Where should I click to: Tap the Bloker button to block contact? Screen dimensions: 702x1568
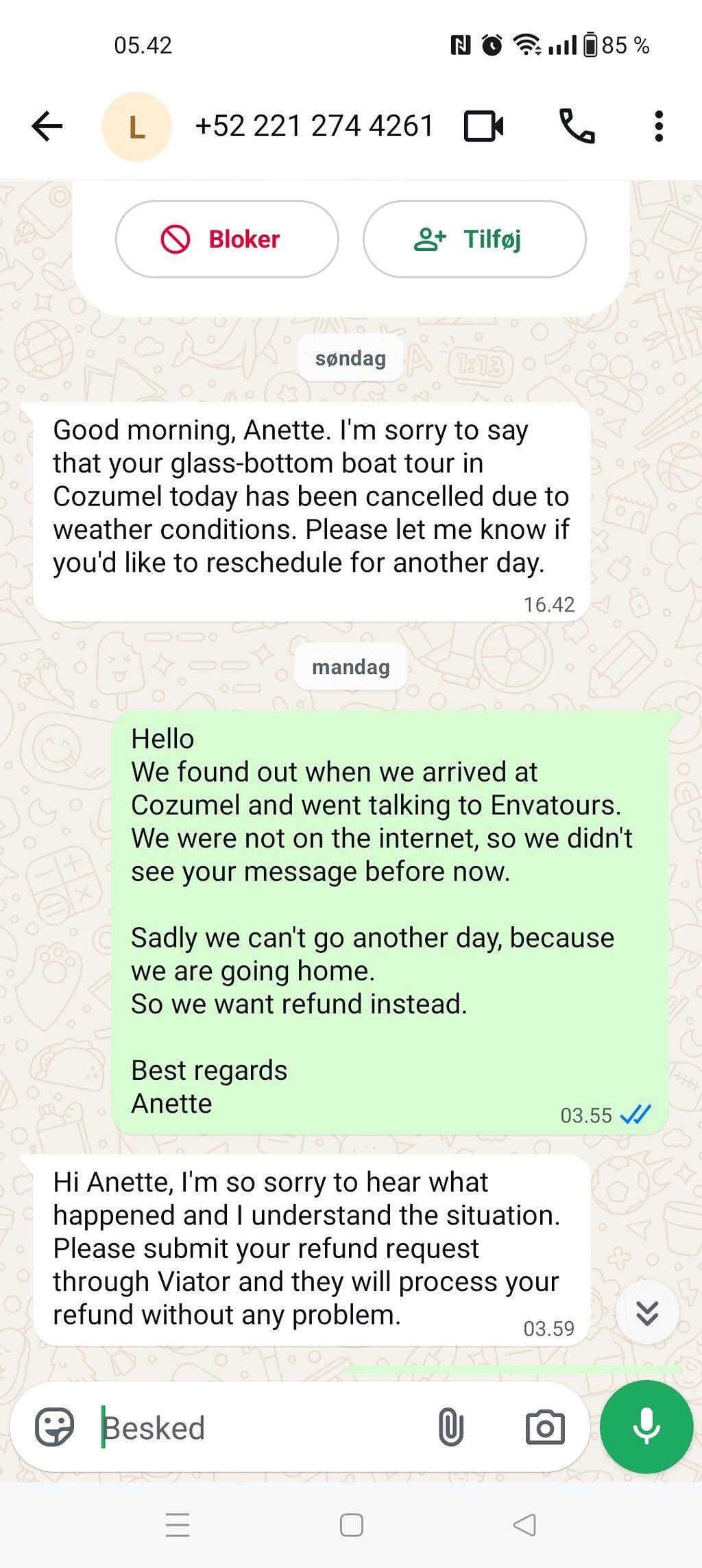(227, 239)
